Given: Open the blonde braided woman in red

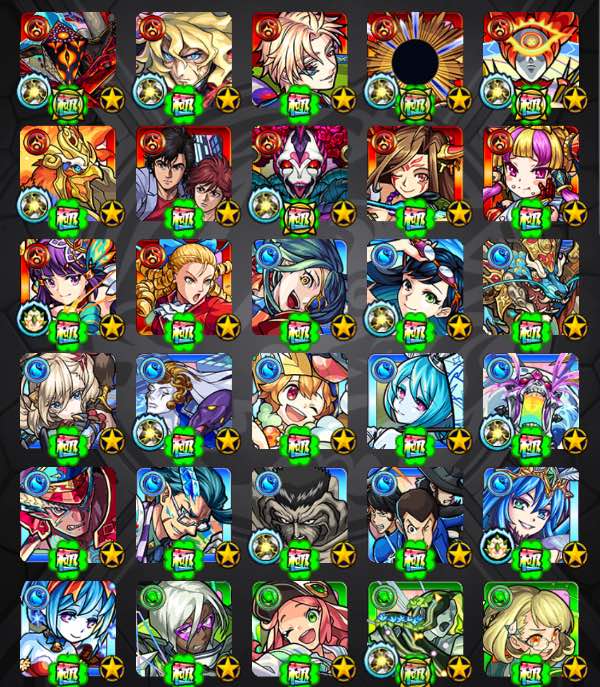Looking at the screenshot, I should pyautogui.click(x=183, y=288).
